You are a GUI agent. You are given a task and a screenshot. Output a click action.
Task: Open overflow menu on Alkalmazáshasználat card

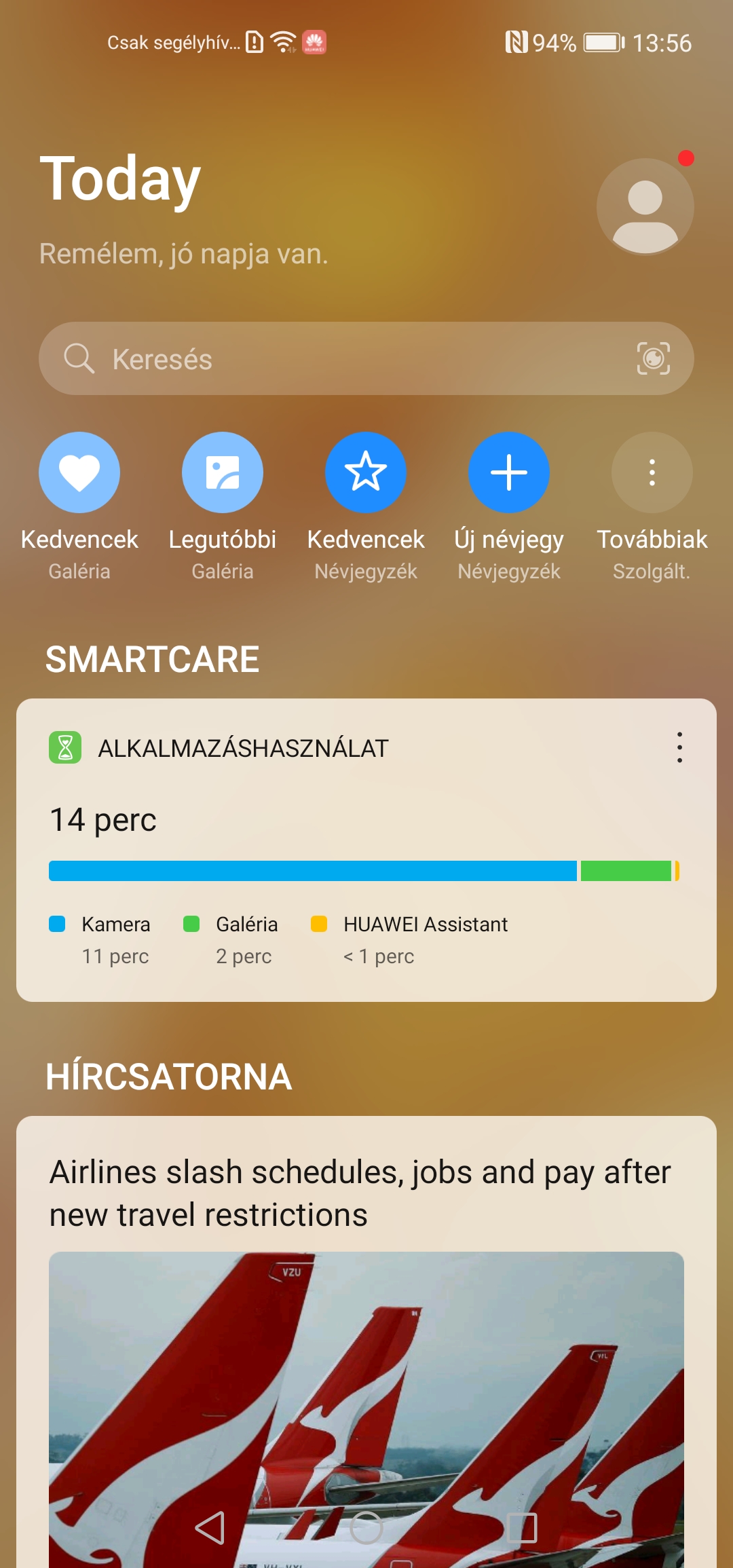point(679,747)
